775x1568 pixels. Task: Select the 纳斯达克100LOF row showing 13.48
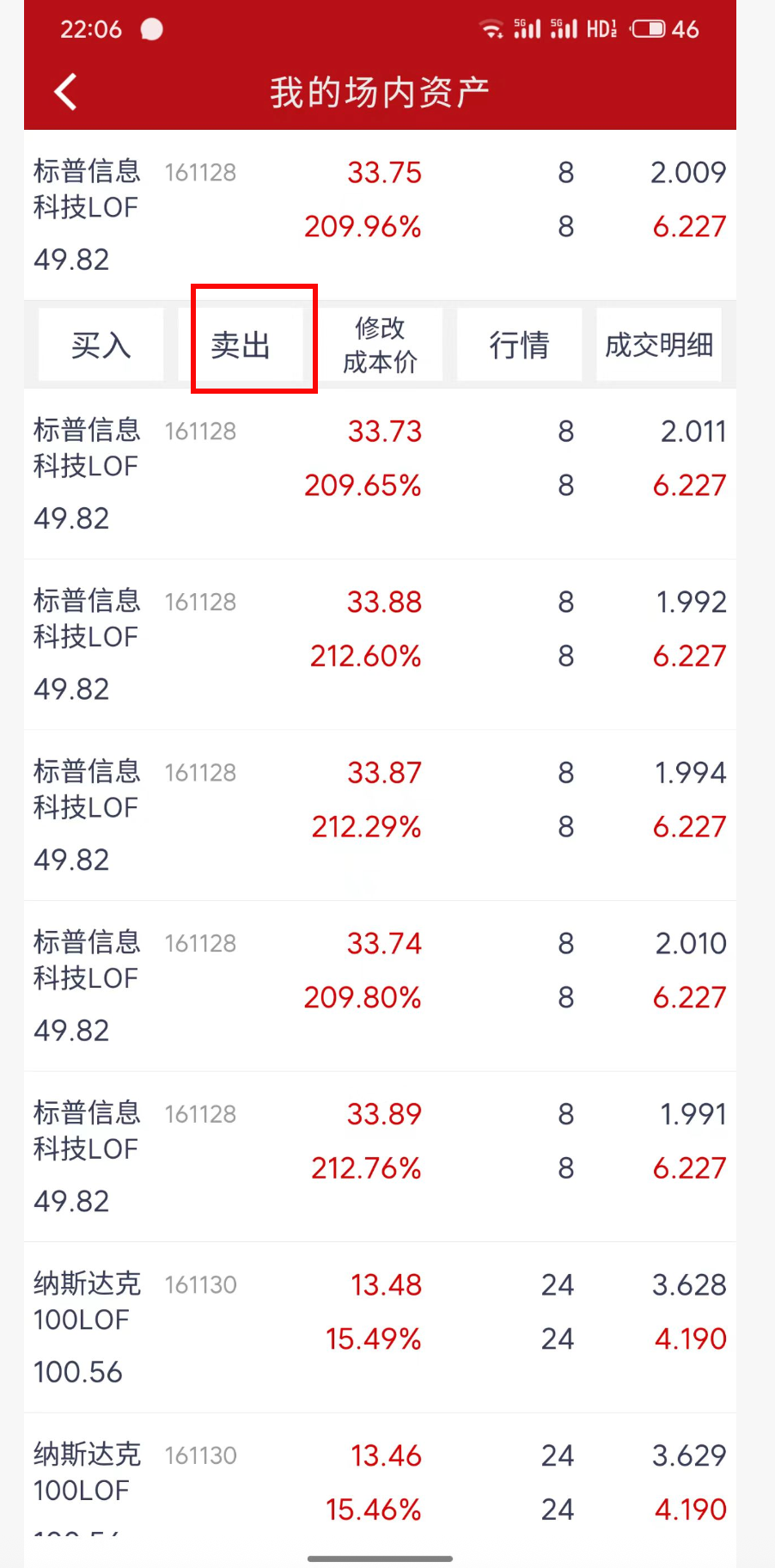[380, 1327]
